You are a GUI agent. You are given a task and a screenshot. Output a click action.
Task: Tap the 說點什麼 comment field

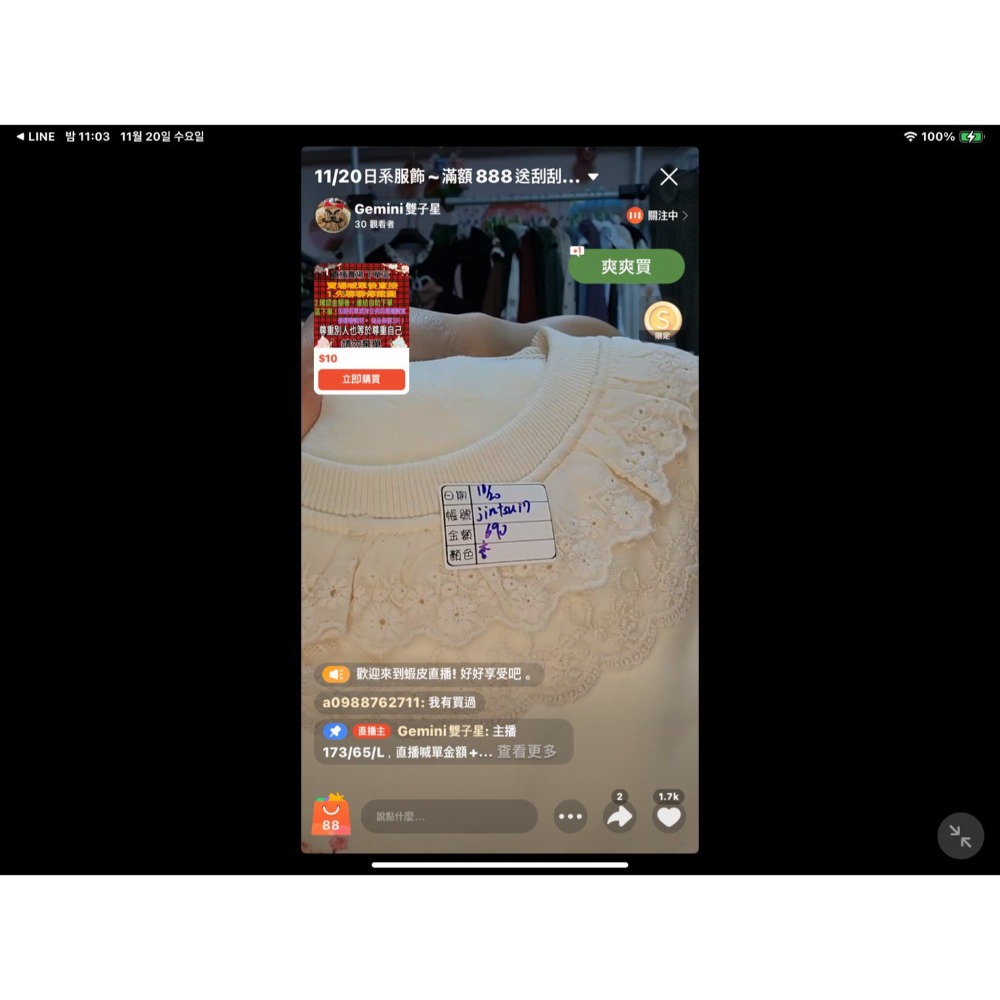pyautogui.click(x=449, y=816)
